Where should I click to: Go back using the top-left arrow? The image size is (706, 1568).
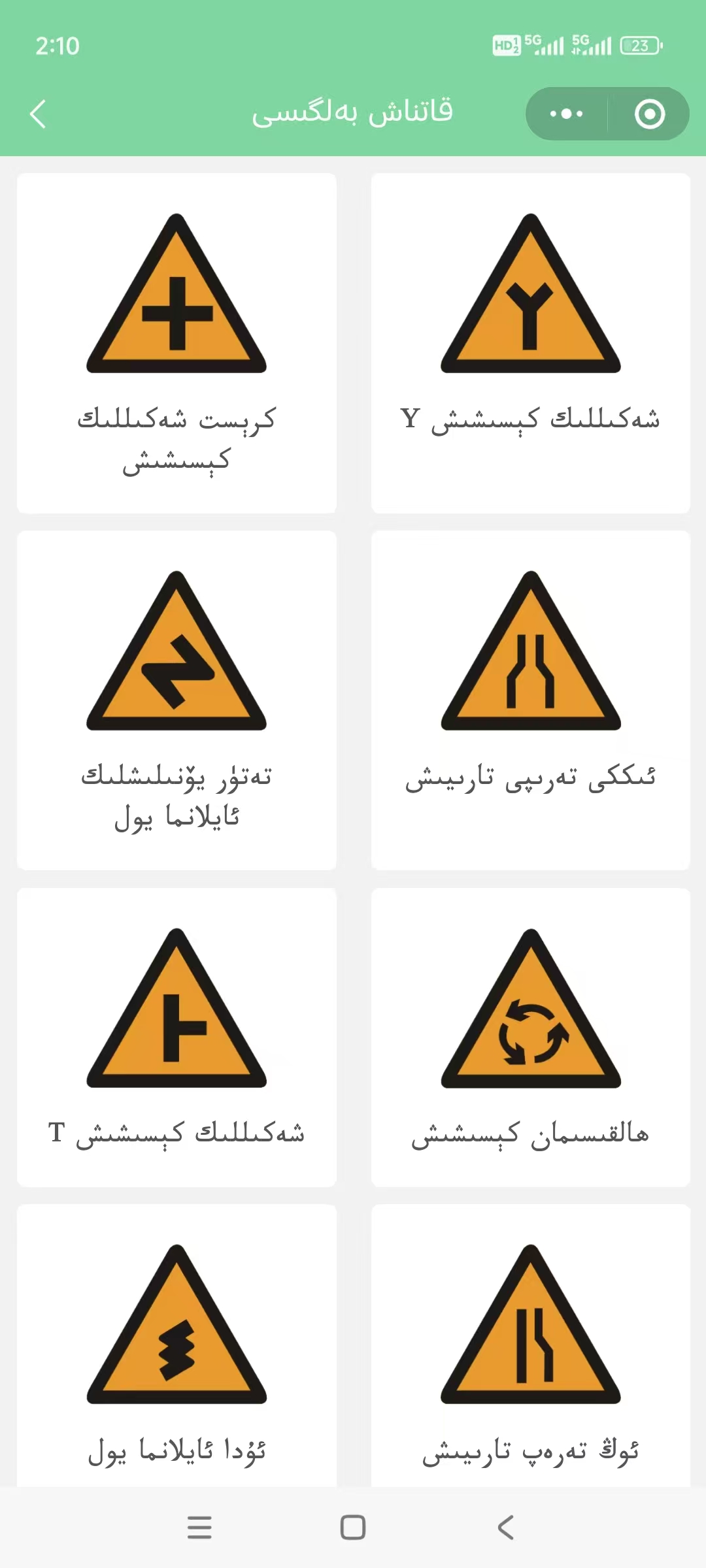click(38, 114)
